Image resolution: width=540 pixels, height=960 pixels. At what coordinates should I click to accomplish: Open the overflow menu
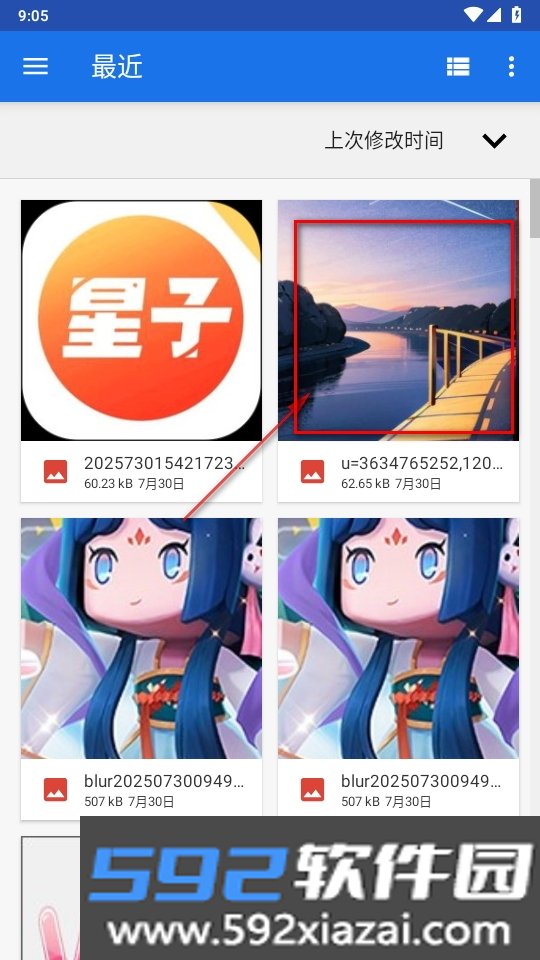pyautogui.click(x=511, y=66)
